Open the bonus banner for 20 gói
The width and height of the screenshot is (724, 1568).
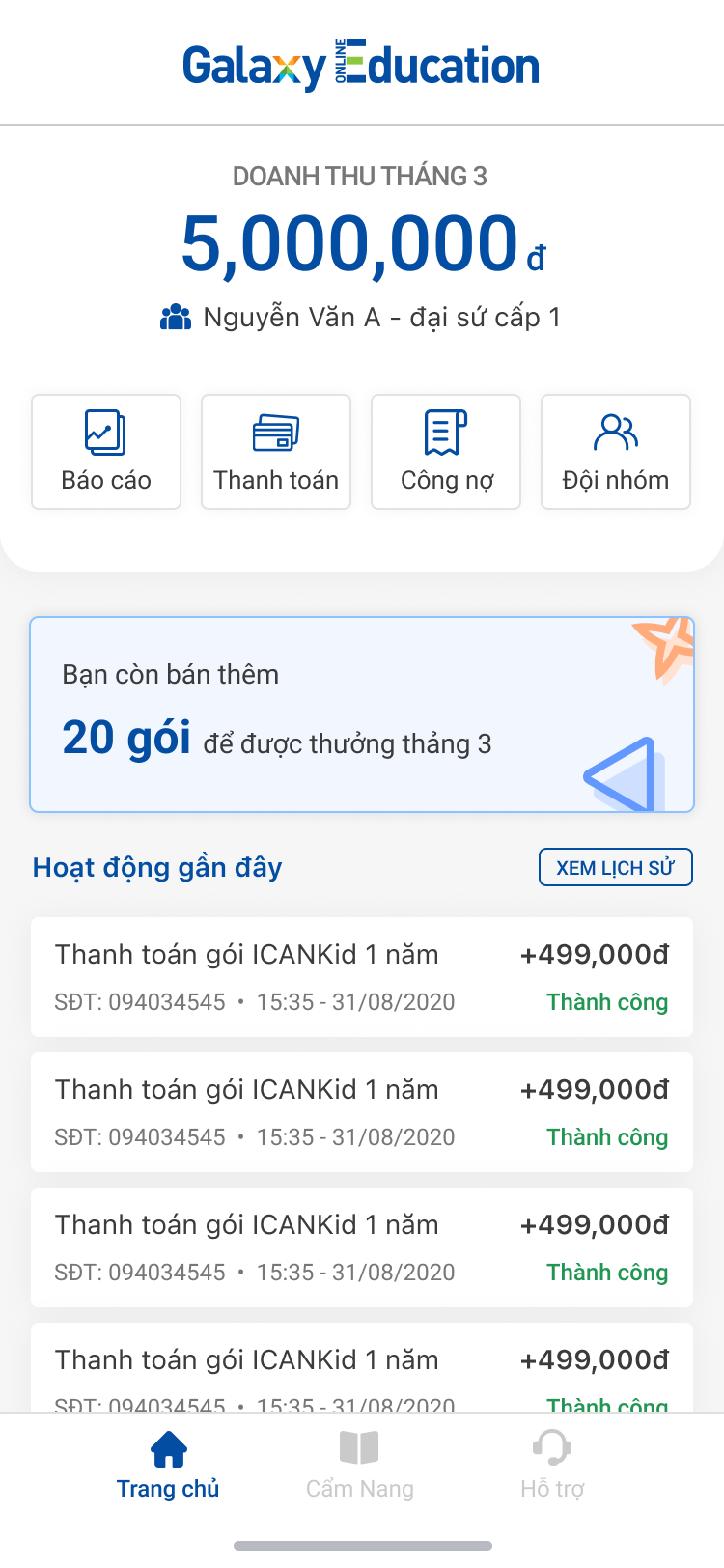click(362, 714)
